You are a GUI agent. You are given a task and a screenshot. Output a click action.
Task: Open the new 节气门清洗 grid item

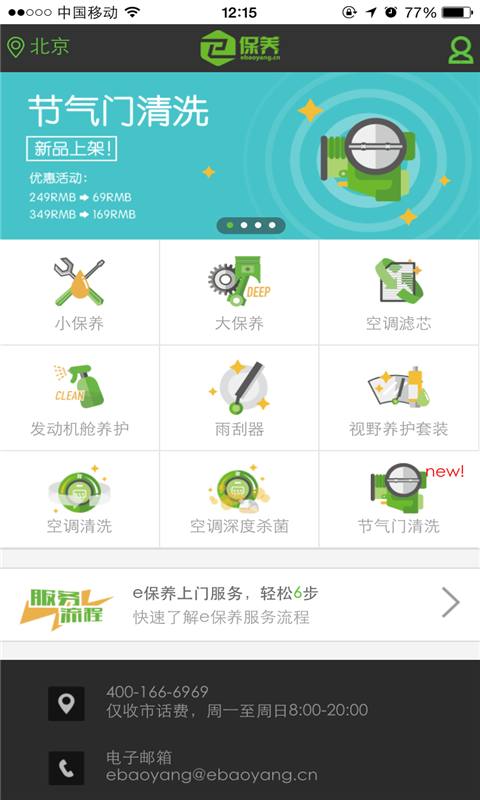pos(399,499)
